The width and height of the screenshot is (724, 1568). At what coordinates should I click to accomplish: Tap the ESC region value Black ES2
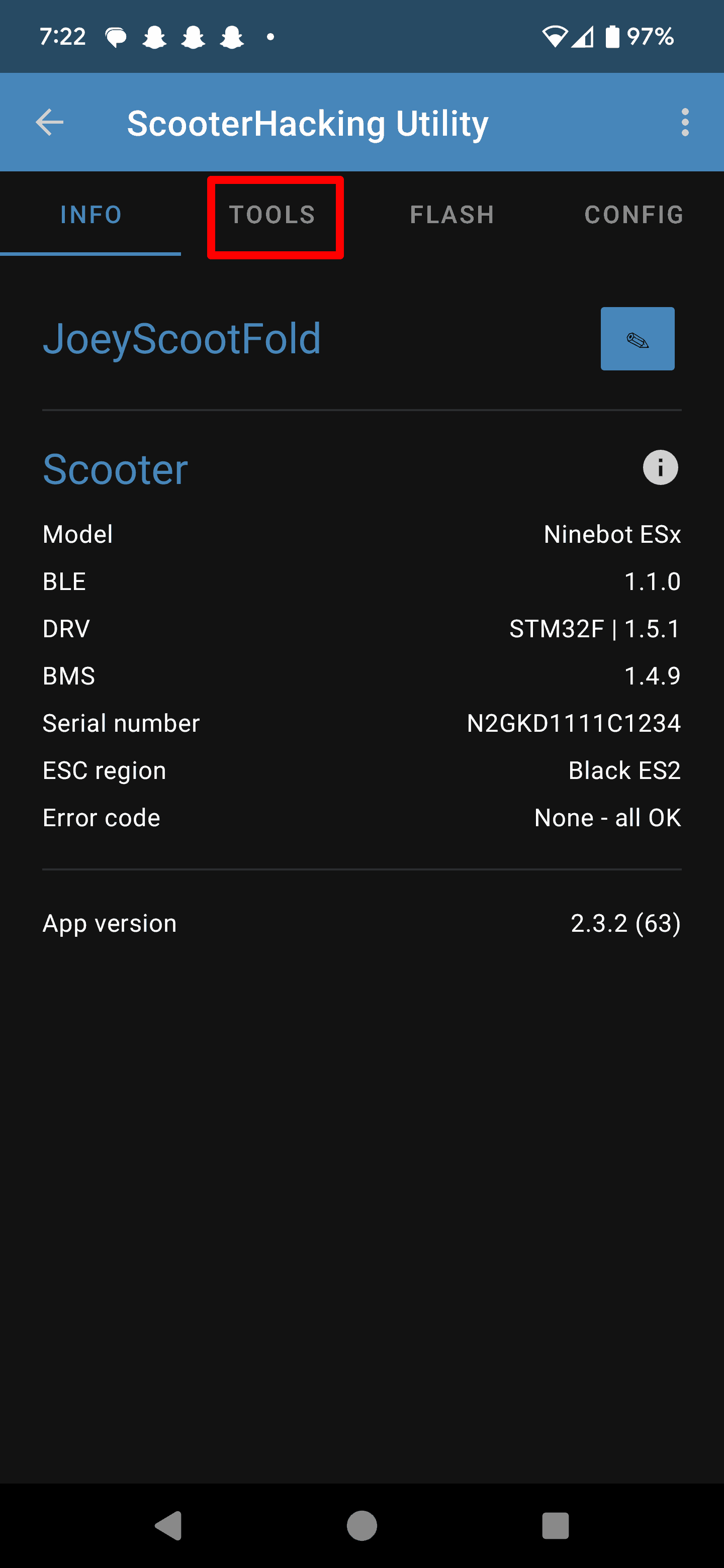623,770
